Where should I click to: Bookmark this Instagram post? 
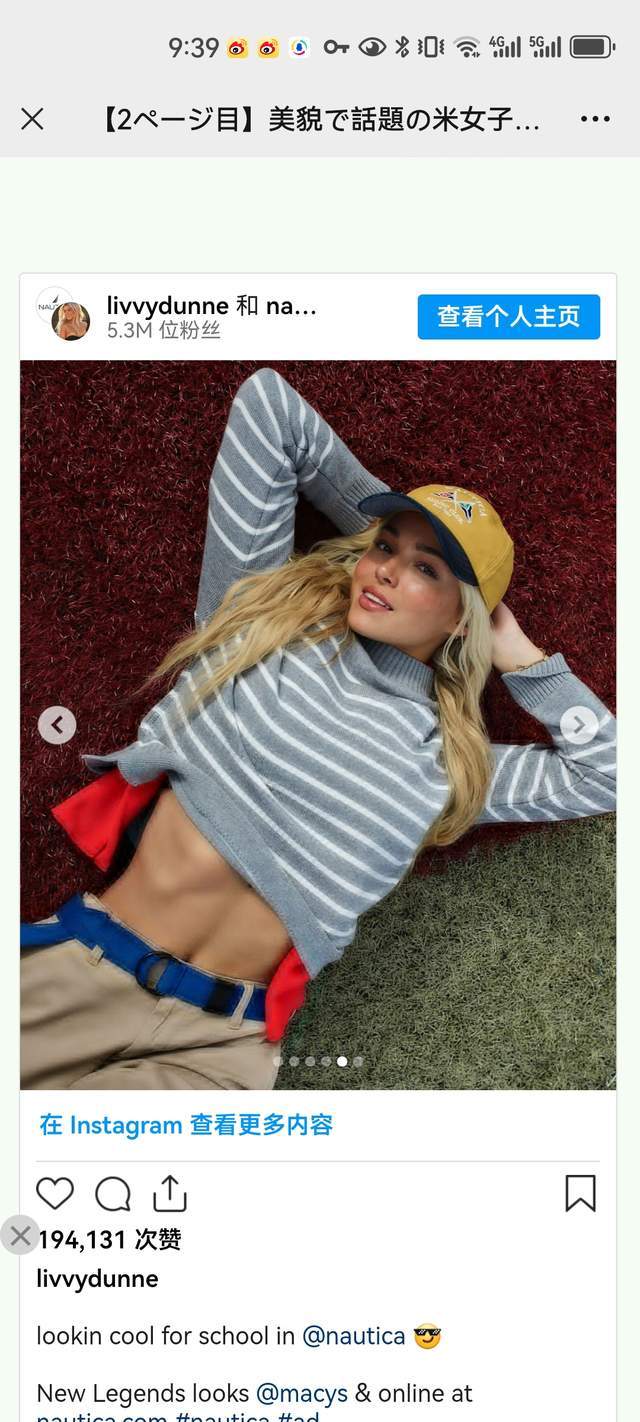pos(580,1194)
